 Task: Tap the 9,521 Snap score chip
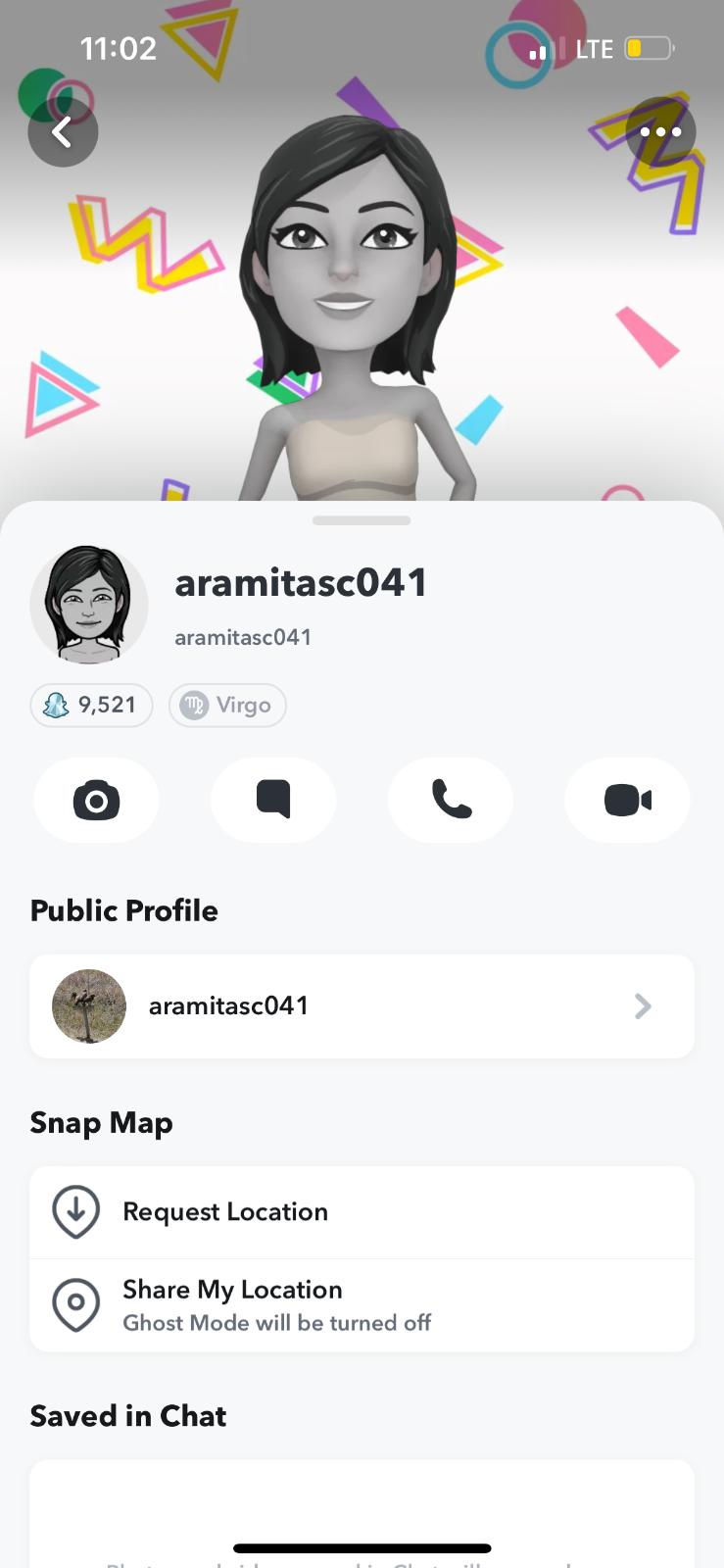tap(92, 705)
